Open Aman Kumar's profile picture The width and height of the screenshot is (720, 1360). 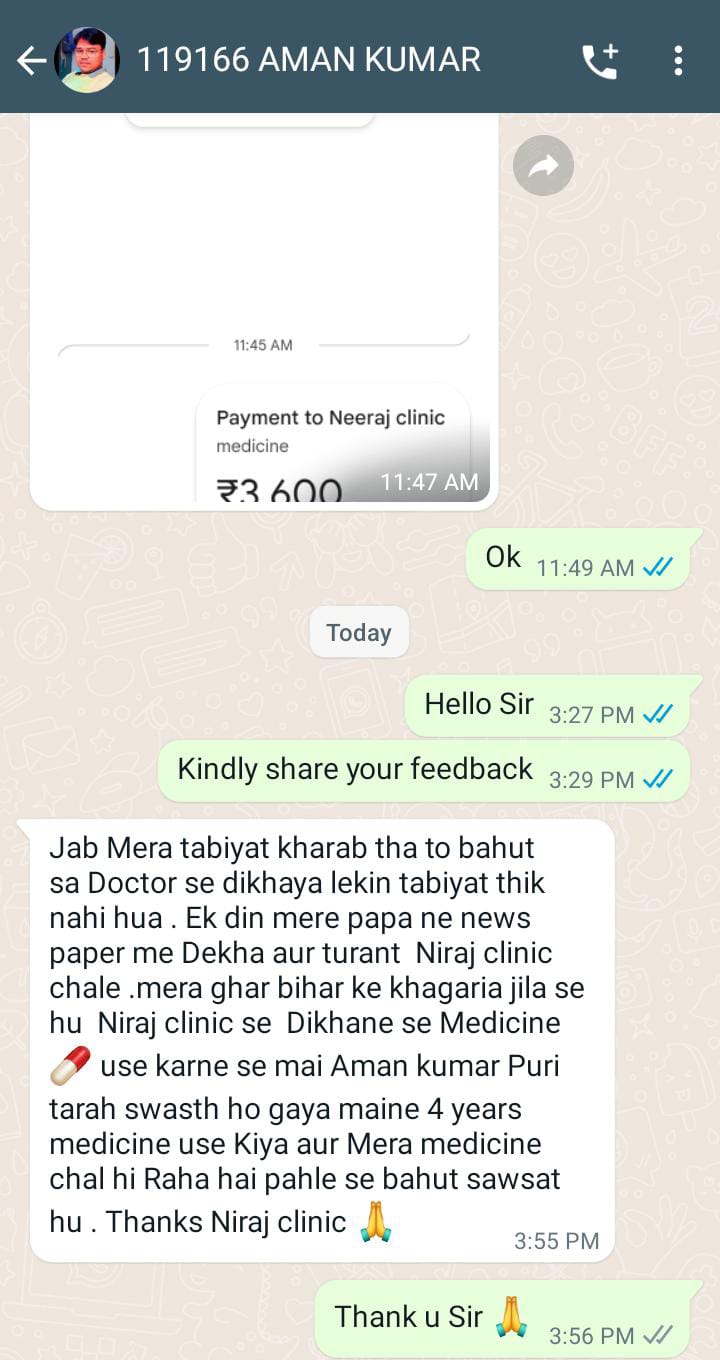(88, 60)
